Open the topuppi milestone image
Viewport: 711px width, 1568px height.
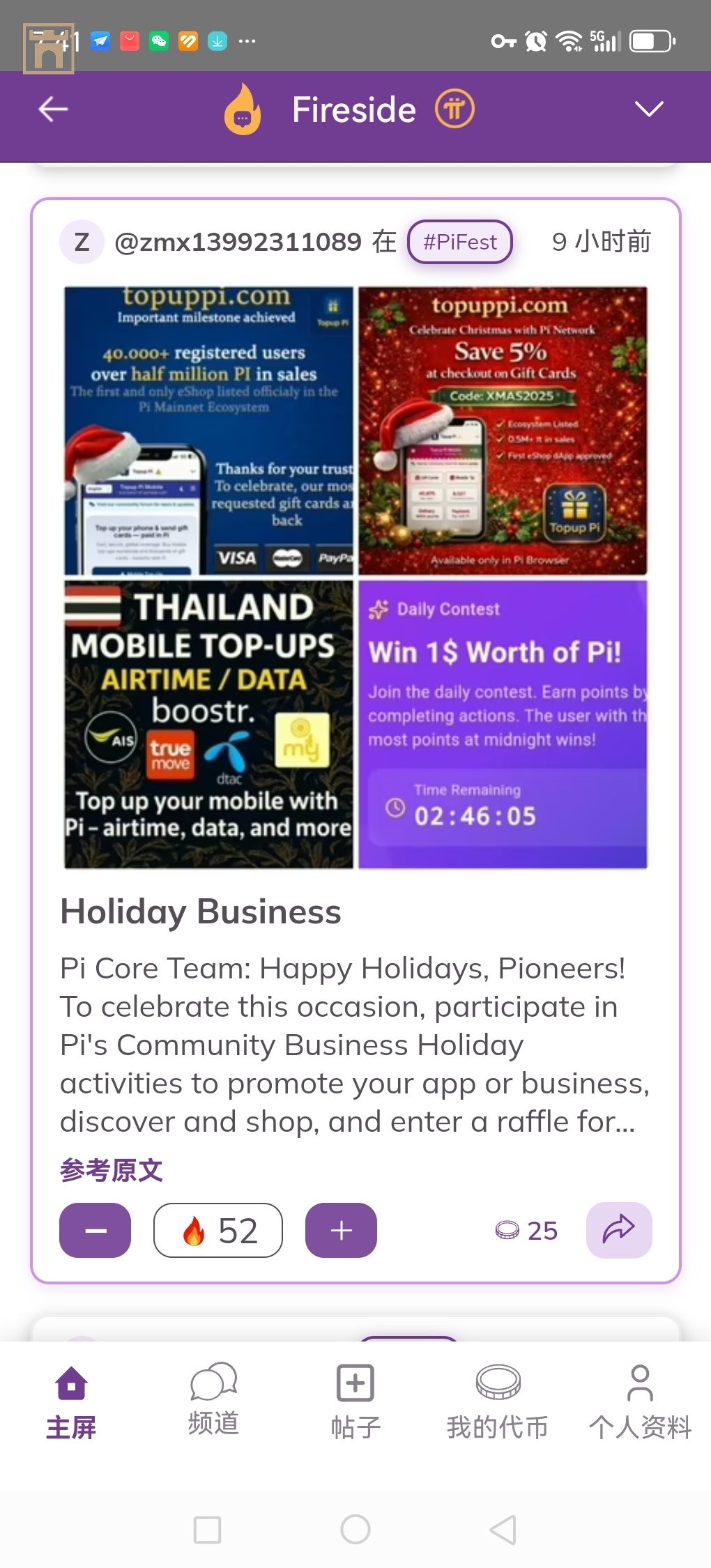tap(208, 431)
